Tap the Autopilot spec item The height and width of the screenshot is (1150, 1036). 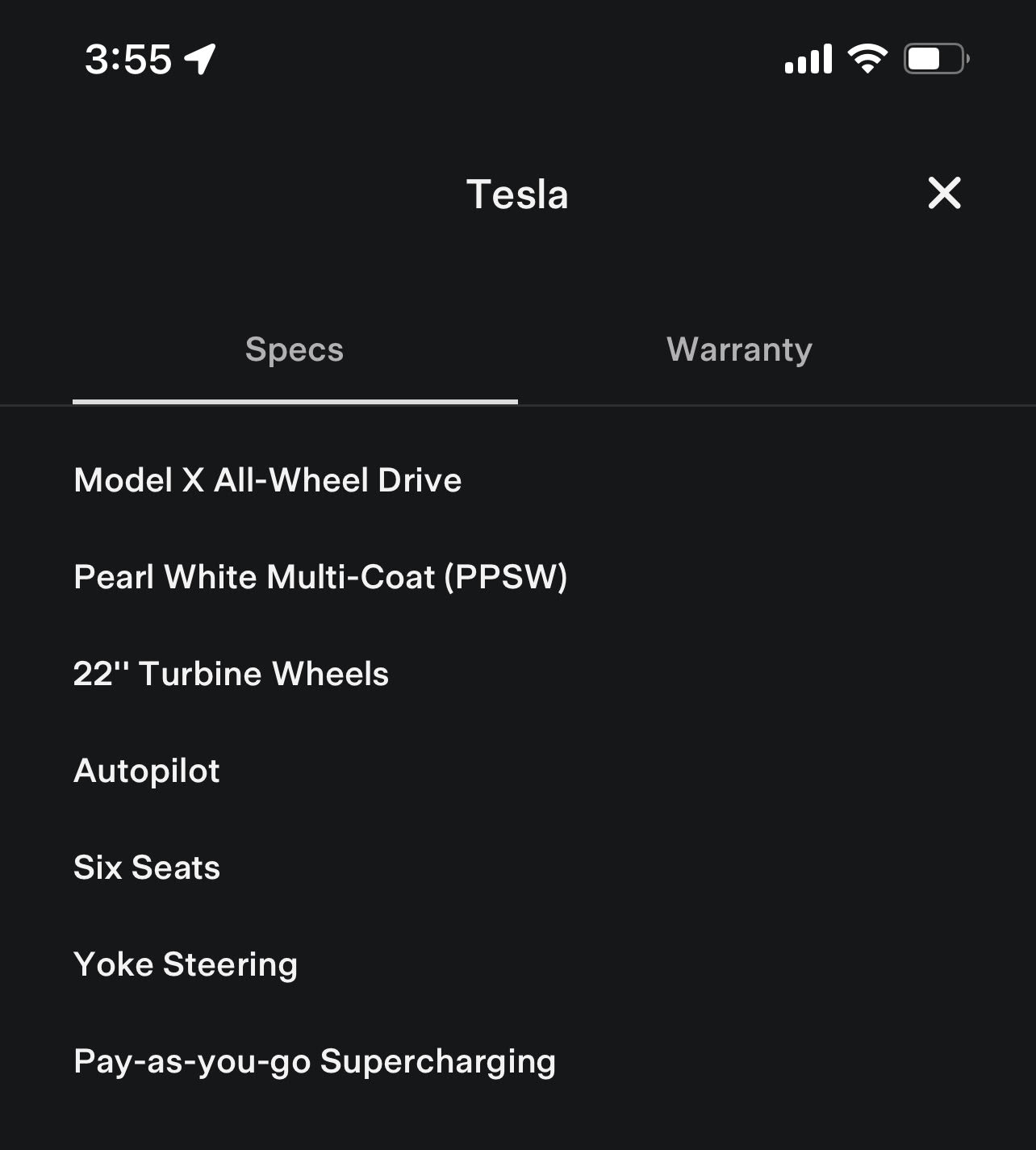pos(145,771)
